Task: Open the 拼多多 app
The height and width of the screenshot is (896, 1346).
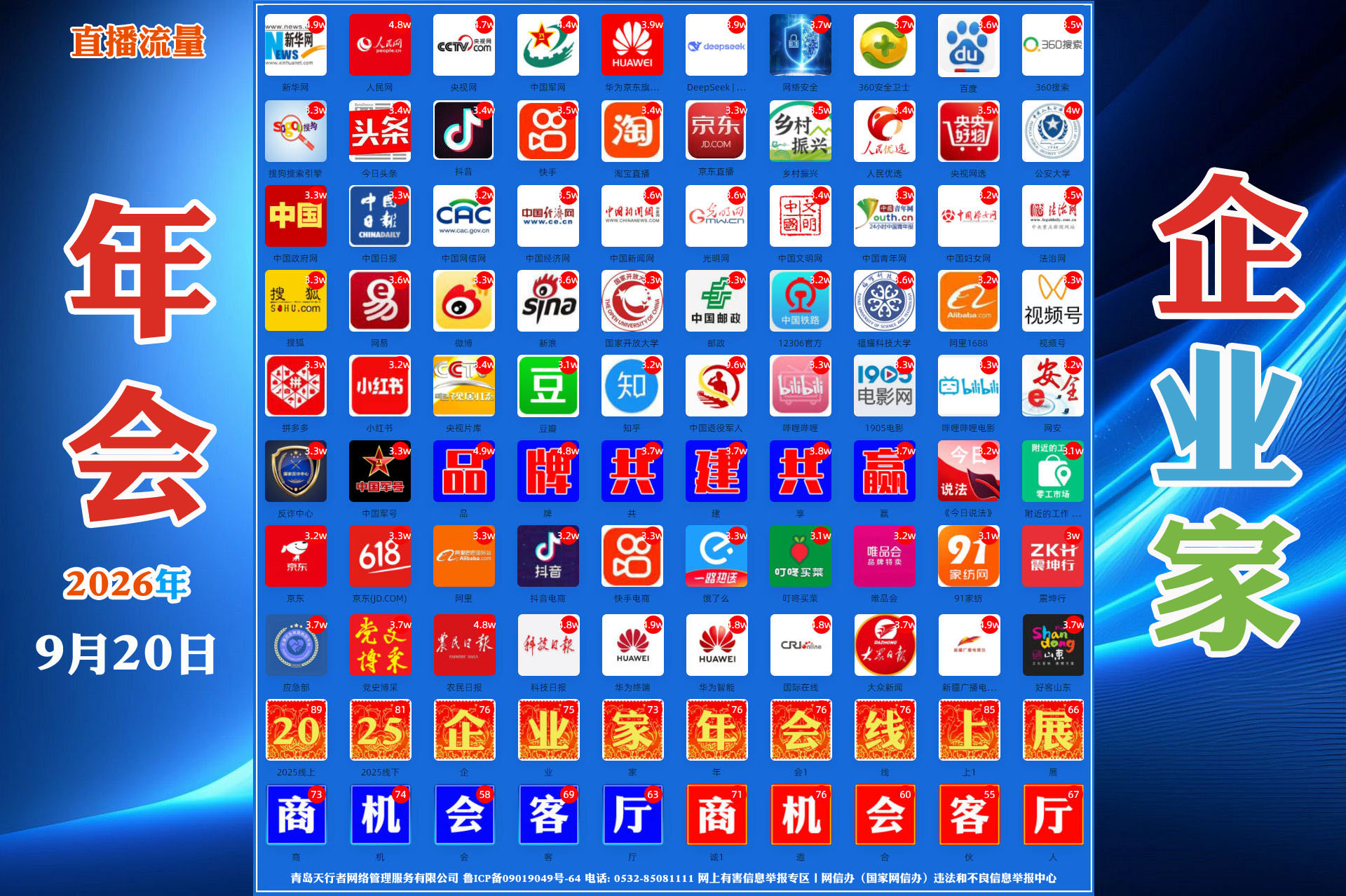Action: pos(295,386)
